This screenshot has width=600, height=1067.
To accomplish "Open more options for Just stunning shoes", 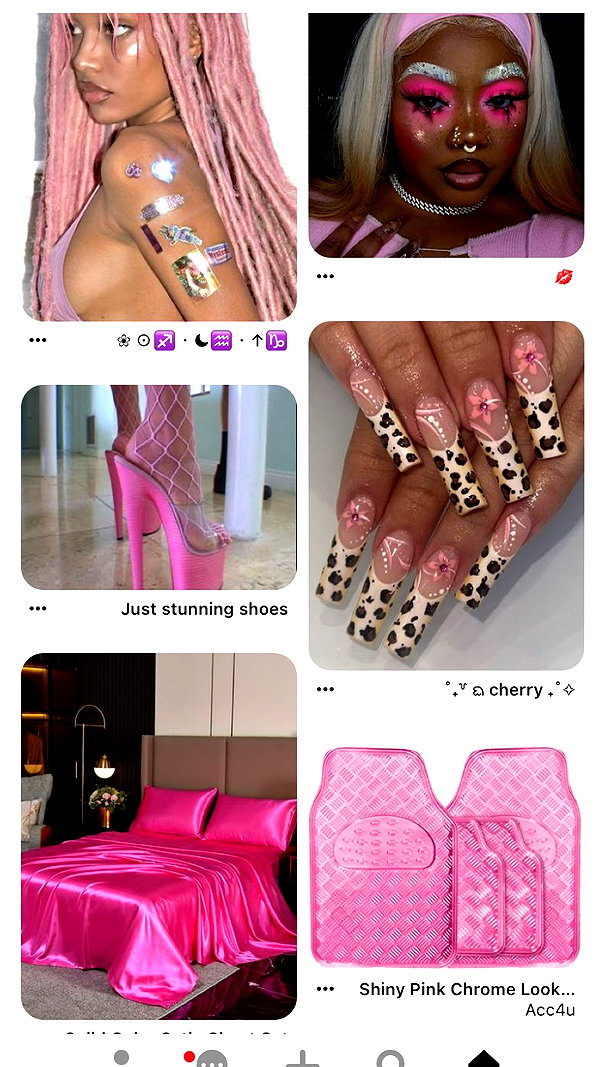I will (37, 608).
